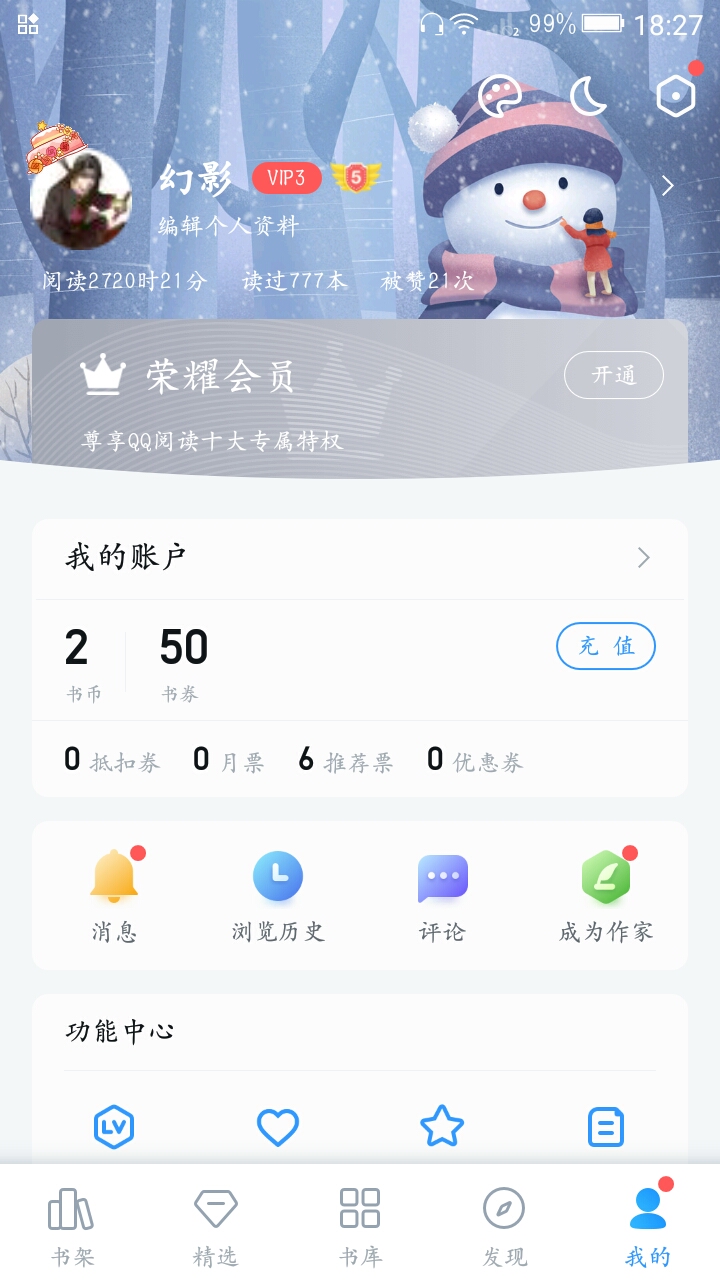Toggle night mode moon icon
This screenshot has height=1280, width=720.
point(588,97)
